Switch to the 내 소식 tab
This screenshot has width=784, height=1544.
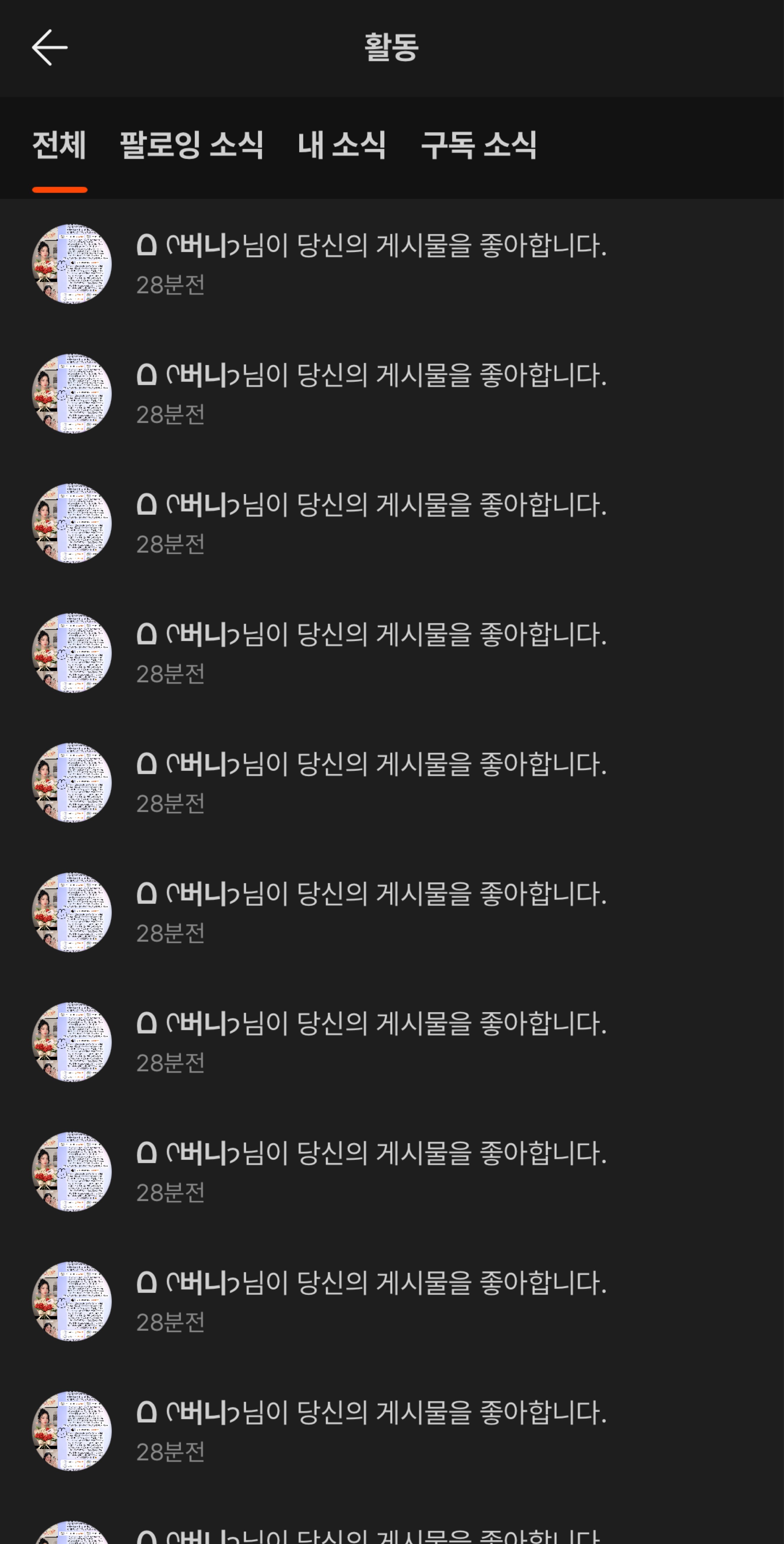(342, 145)
